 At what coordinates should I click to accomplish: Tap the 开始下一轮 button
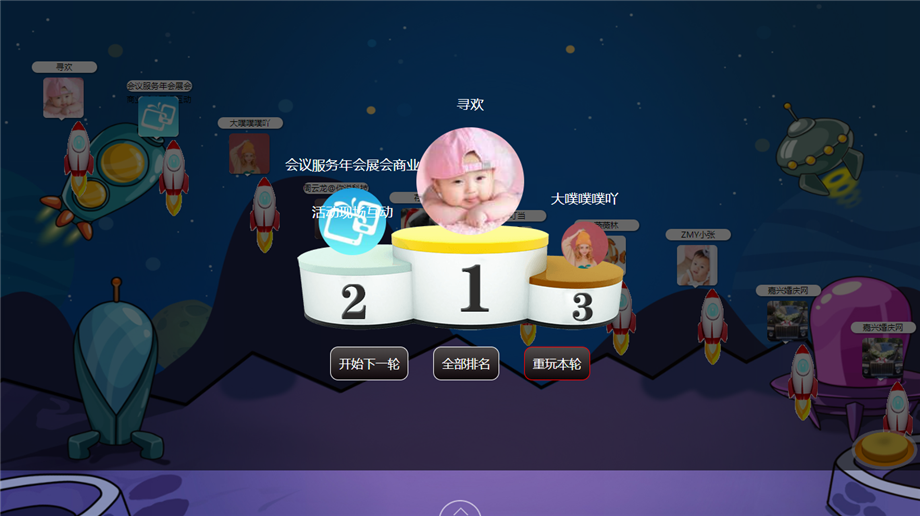tap(369, 364)
